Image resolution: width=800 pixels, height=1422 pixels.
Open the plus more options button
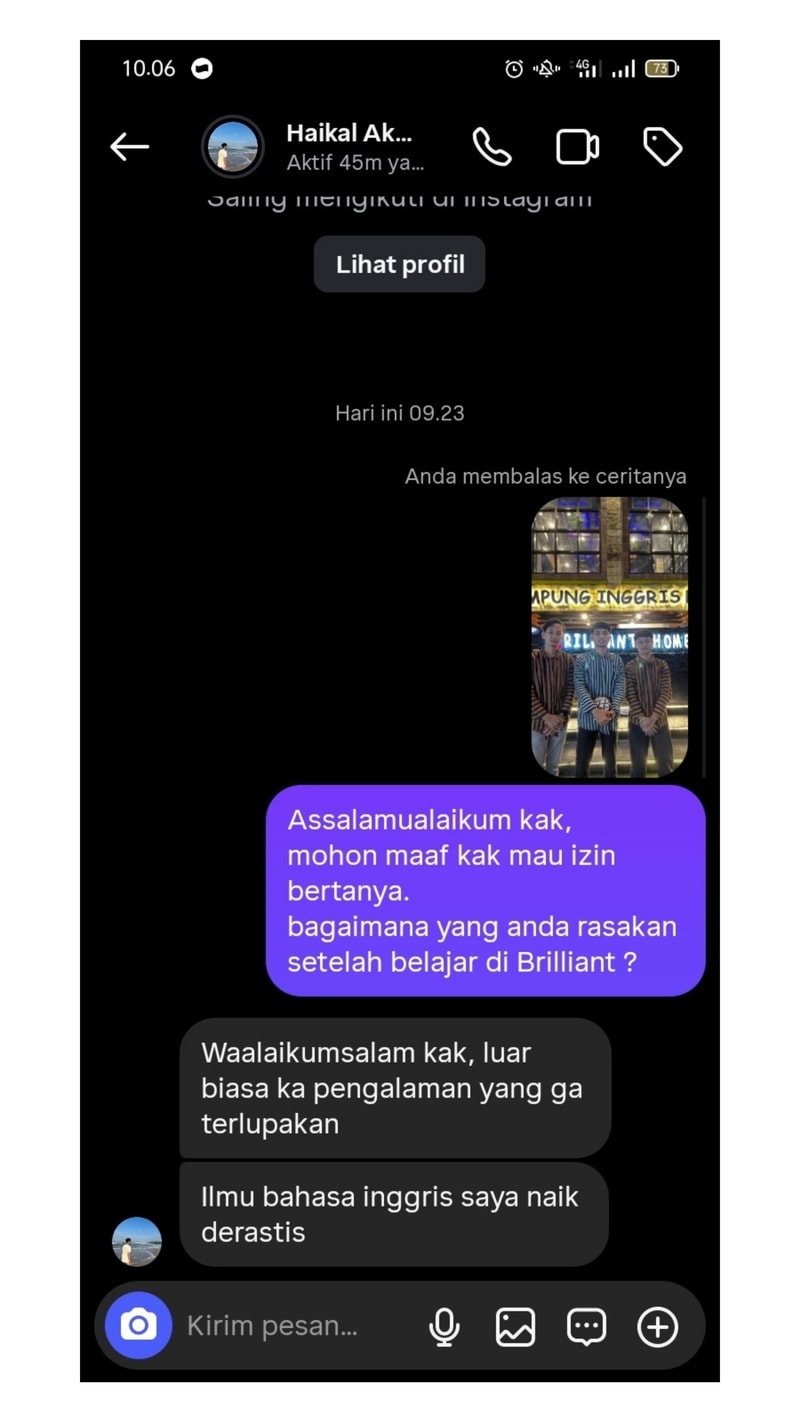pos(657,1326)
